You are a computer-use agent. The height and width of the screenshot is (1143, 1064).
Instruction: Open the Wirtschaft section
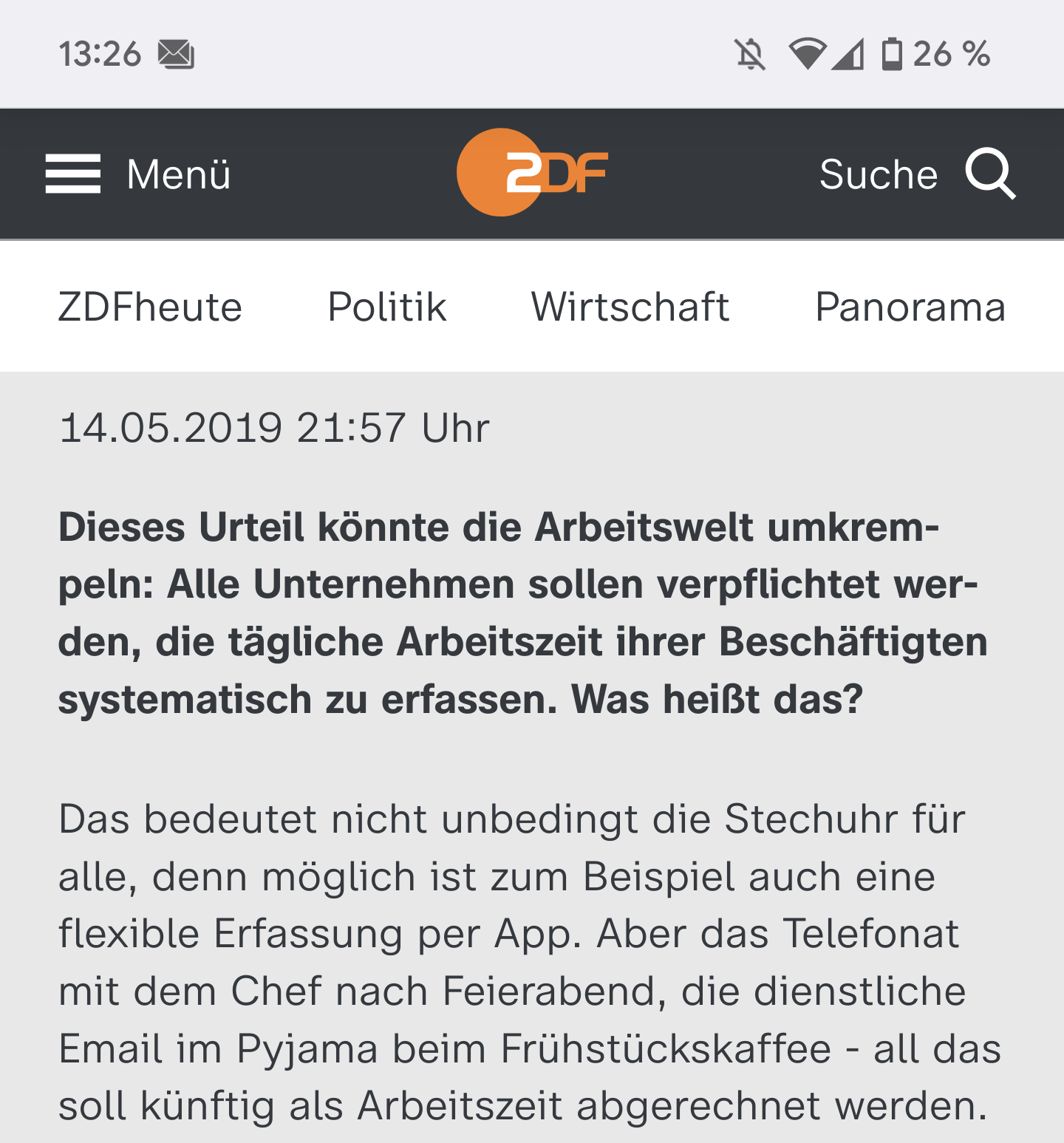point(630,307)
